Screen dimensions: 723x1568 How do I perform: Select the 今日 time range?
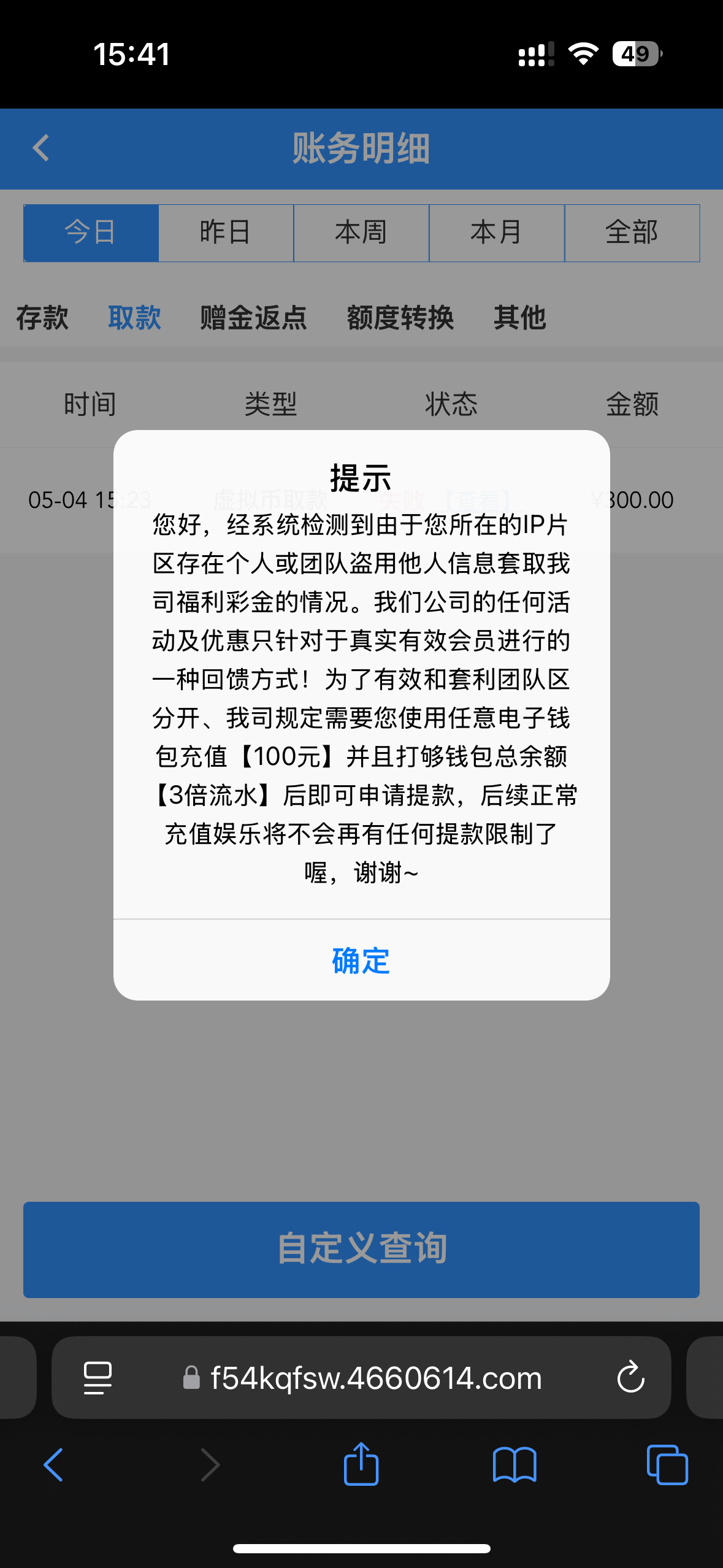click(91, 233)
